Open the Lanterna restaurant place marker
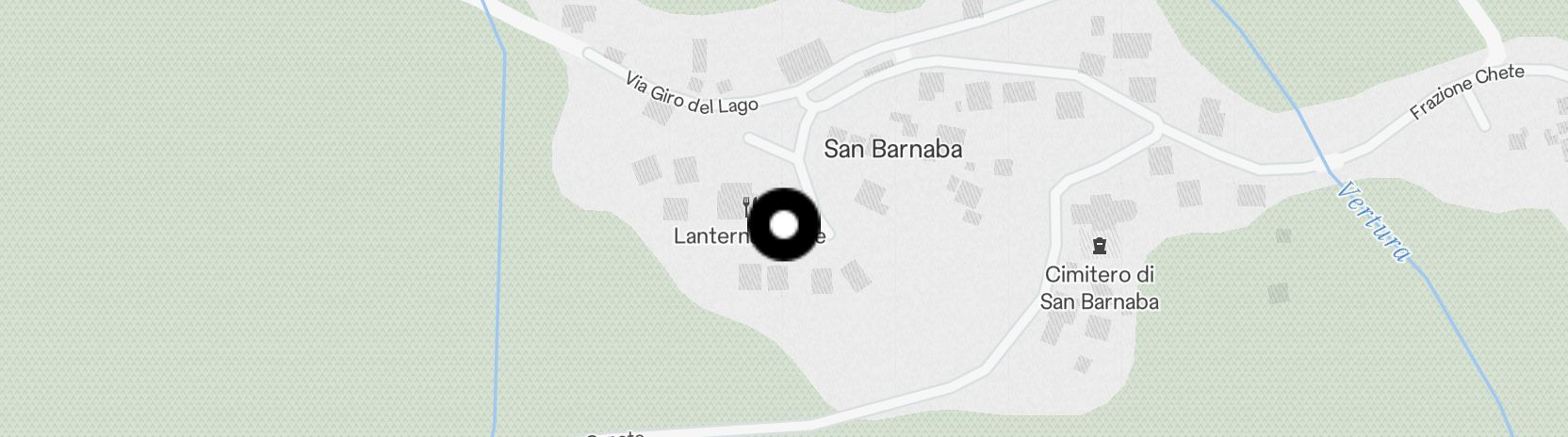 (747, 204)
